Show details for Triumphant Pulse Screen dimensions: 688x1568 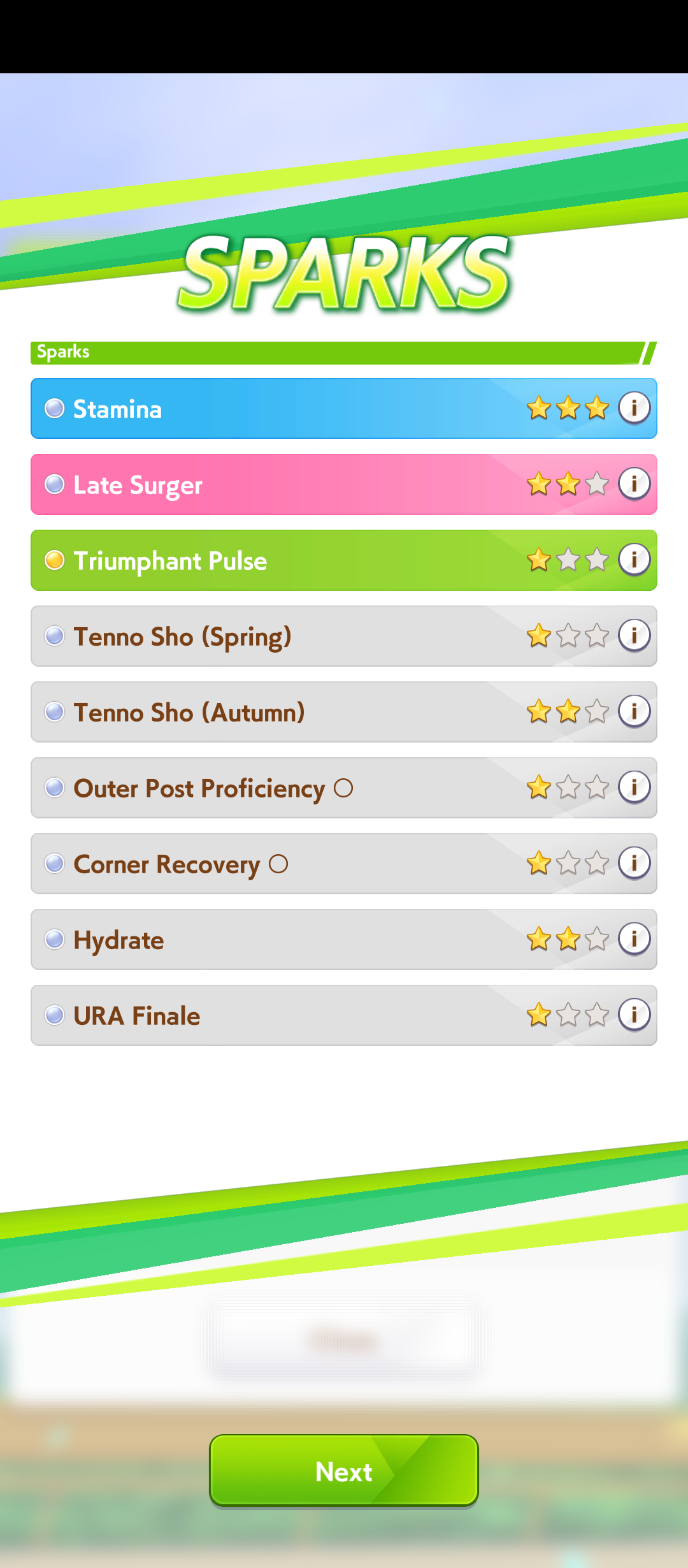(634, 560)
